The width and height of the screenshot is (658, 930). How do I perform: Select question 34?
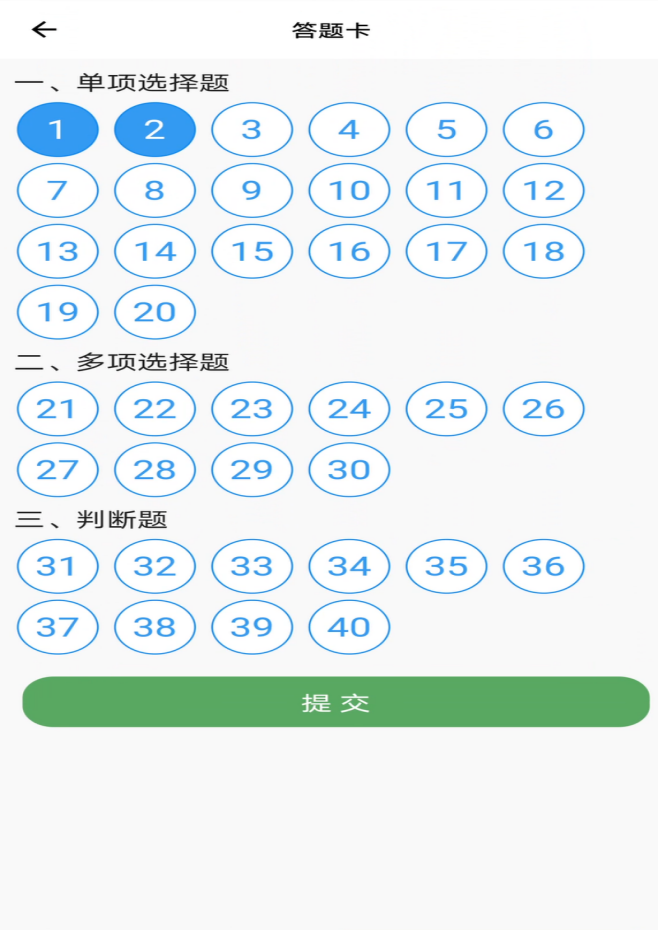(x=349, y=566)
